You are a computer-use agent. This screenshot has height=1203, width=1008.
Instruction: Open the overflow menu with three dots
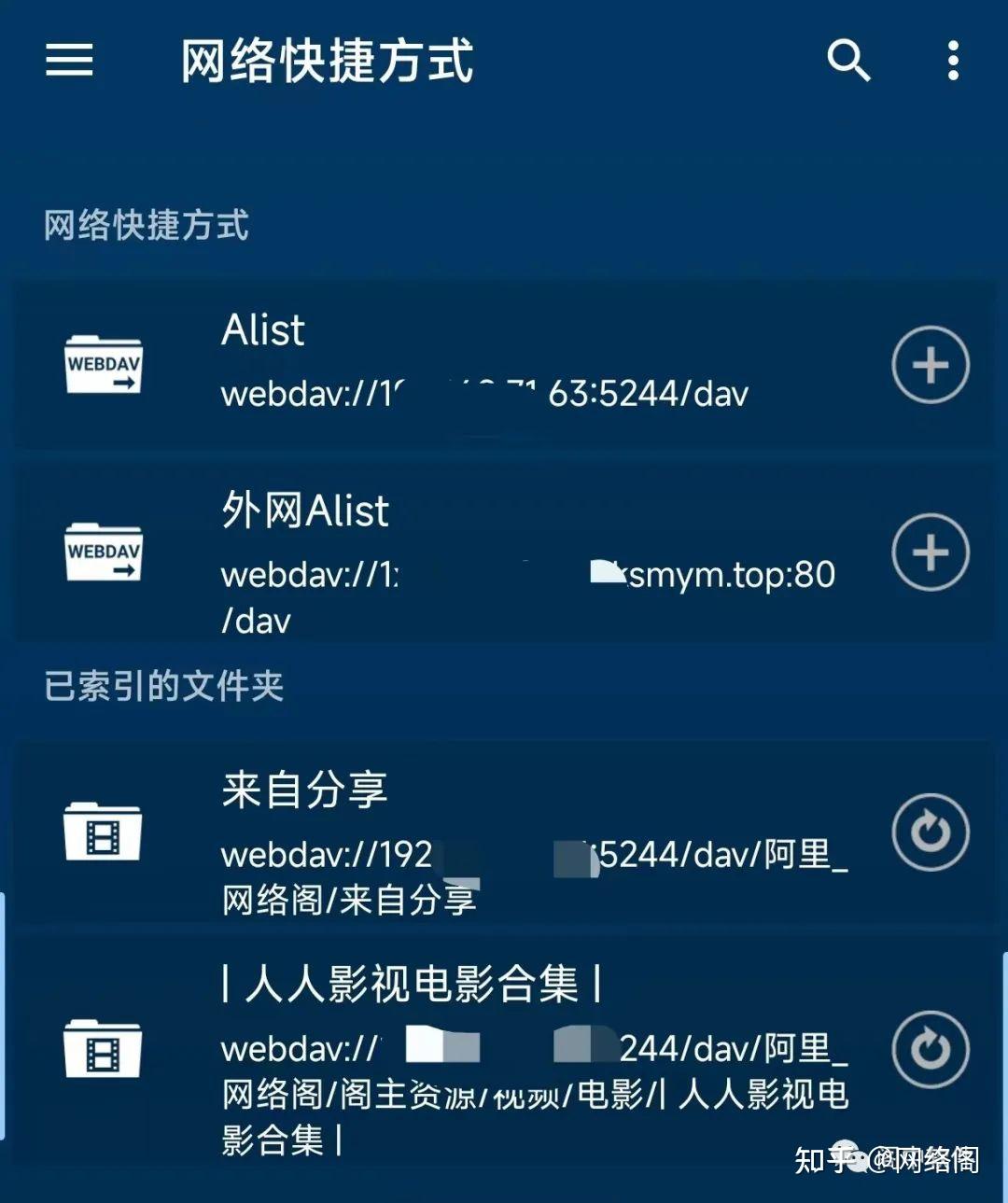(952, 61)
